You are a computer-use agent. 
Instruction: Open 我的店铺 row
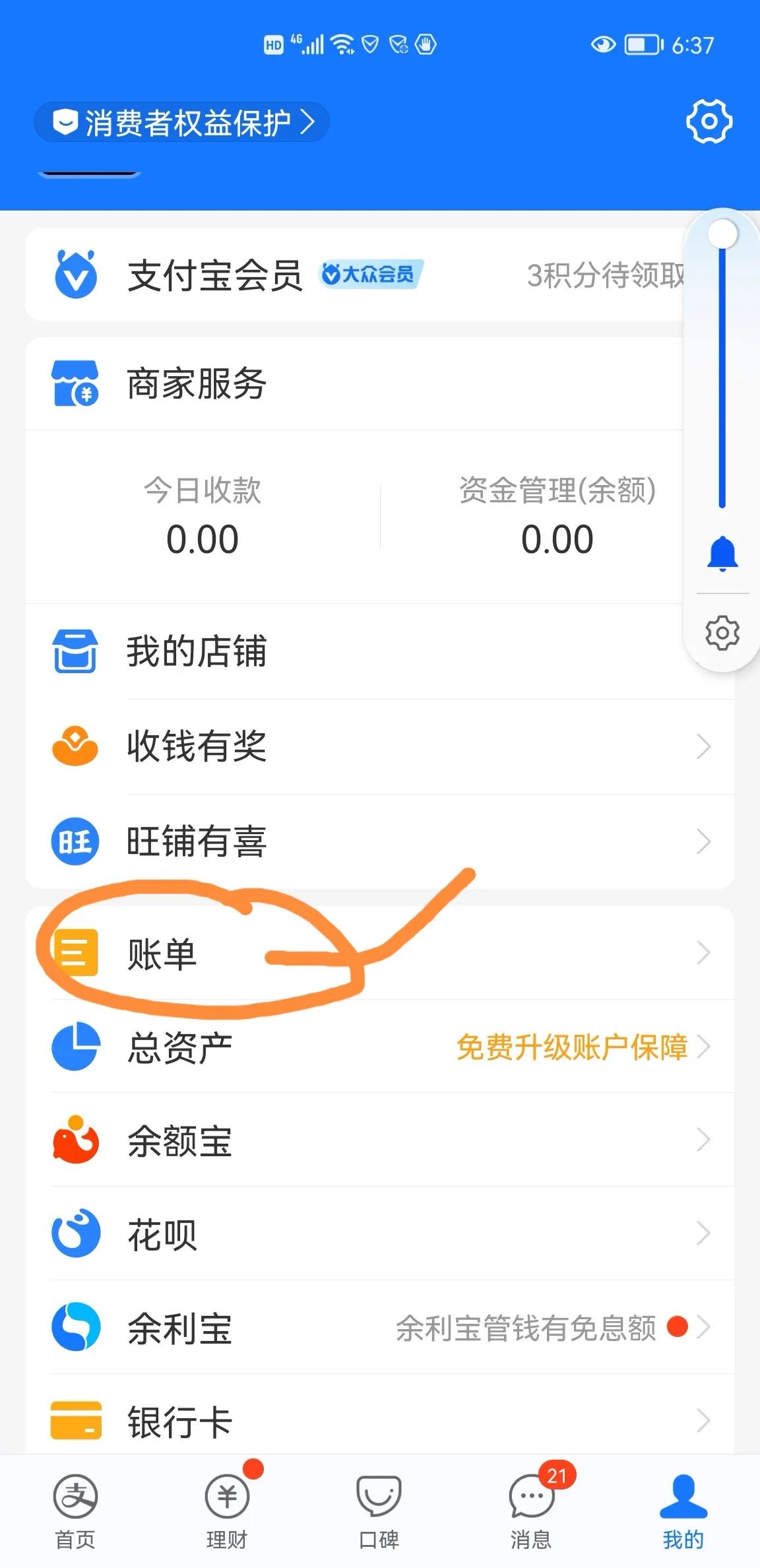(x=356, y=651)
